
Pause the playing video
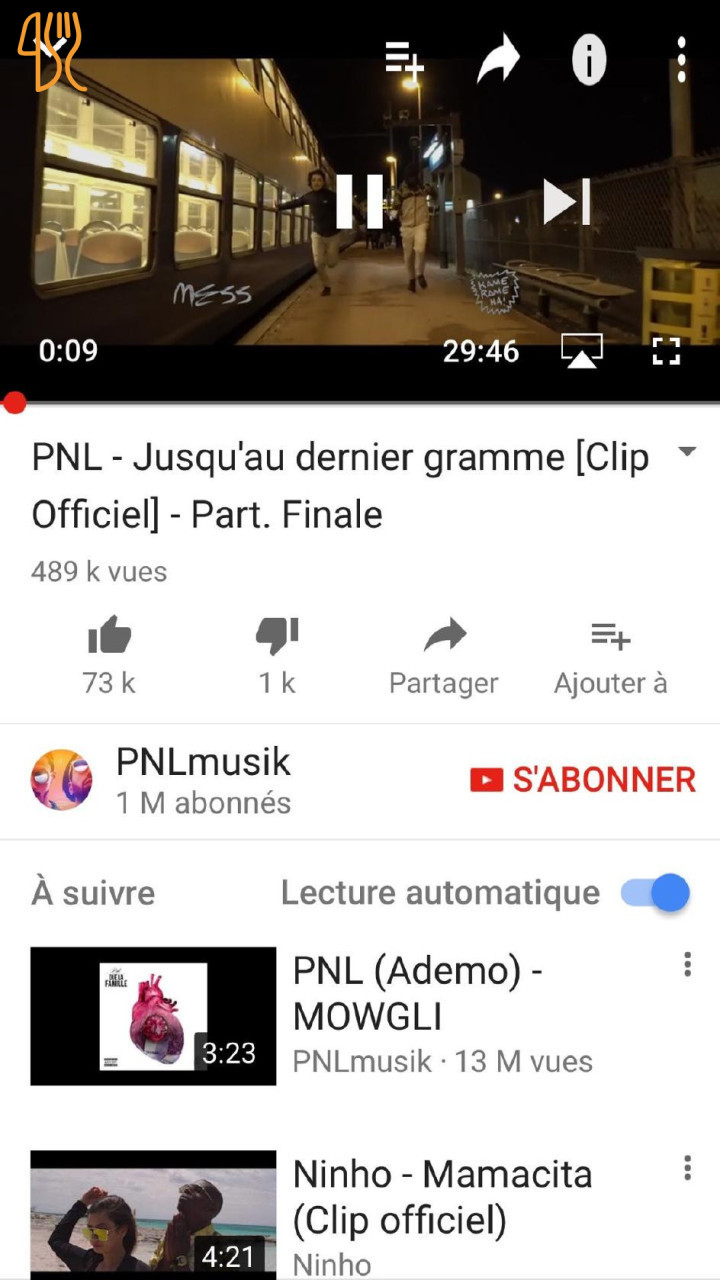click(359, 201)
